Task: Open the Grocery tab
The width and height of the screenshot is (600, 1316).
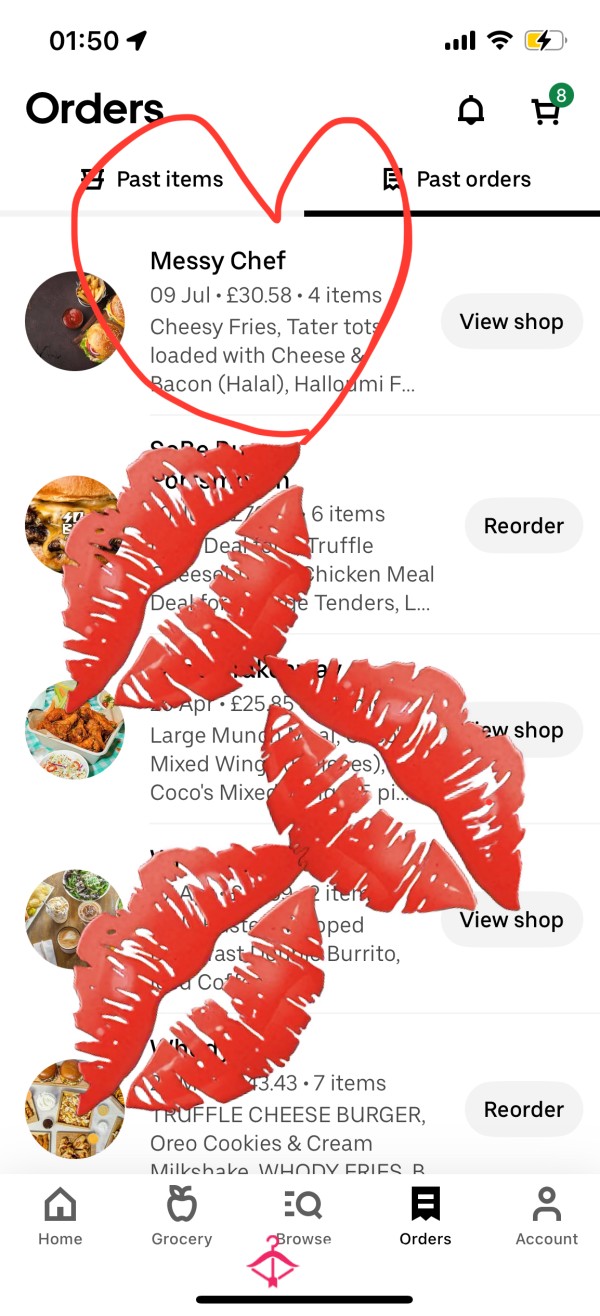Action: 182,1216
